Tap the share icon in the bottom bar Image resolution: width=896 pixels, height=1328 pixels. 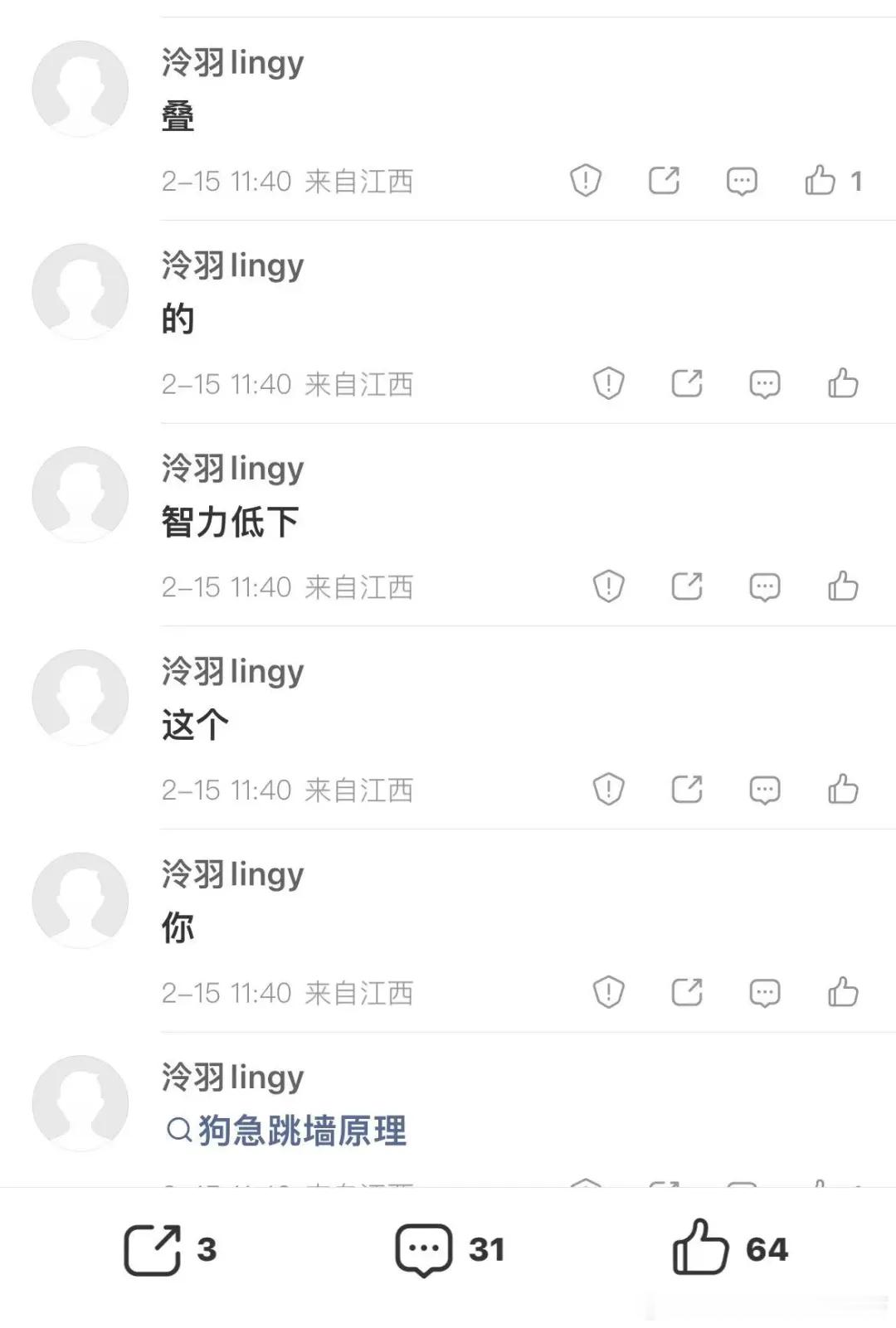pyautogui.click(x=158, y=1247)
